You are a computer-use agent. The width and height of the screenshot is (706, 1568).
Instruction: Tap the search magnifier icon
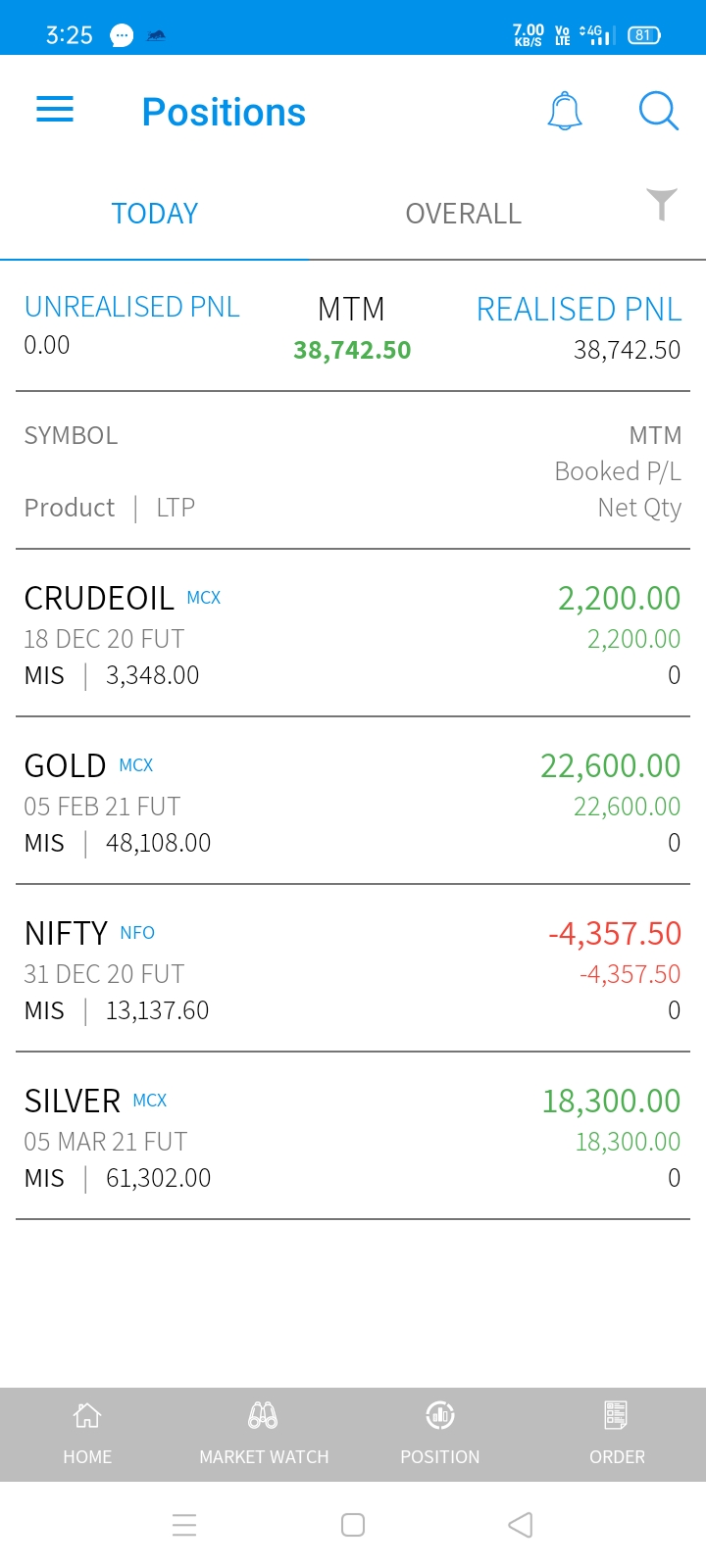point(658,111)
